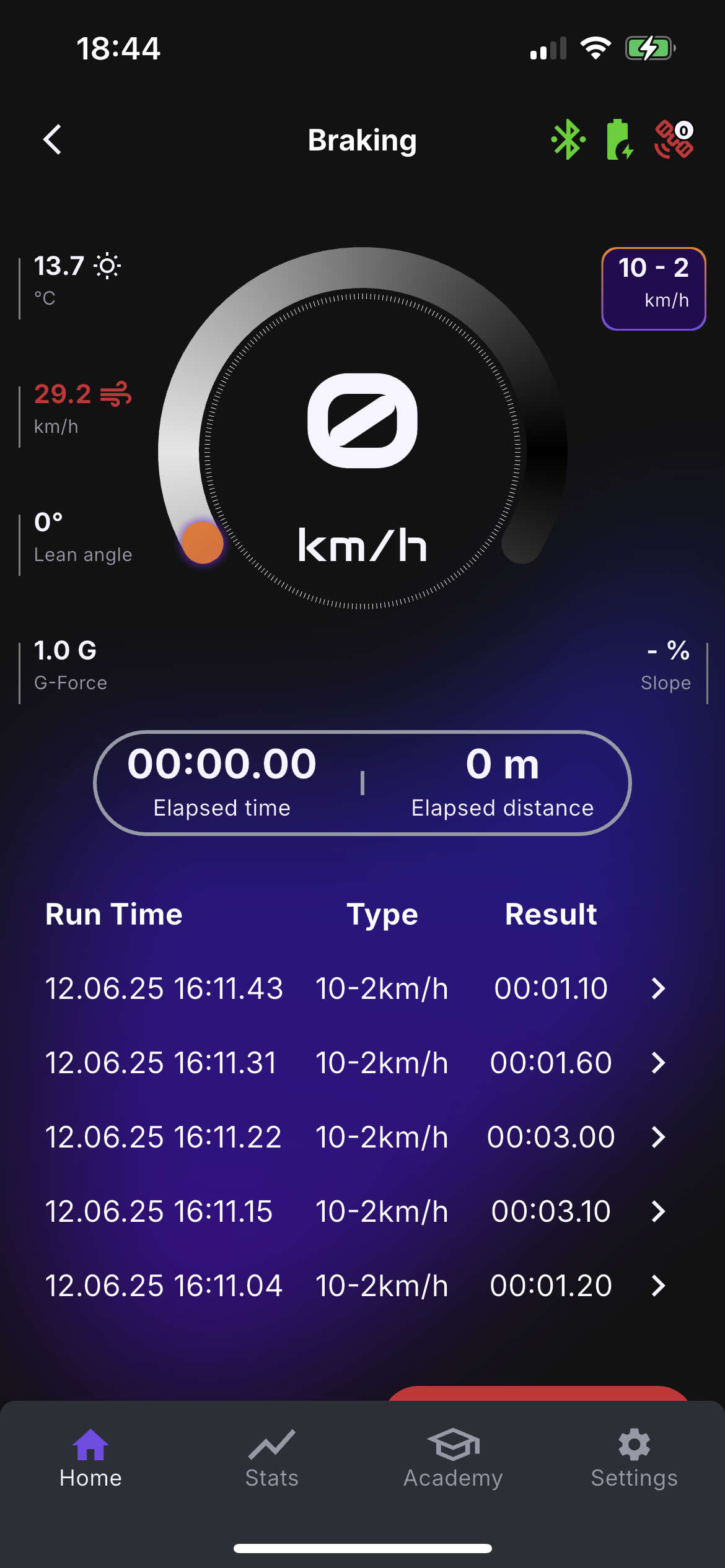The width and height of the screenshot is (725, 1568).
Task: Go to the Settings tab
Action: coord(635,1459)
